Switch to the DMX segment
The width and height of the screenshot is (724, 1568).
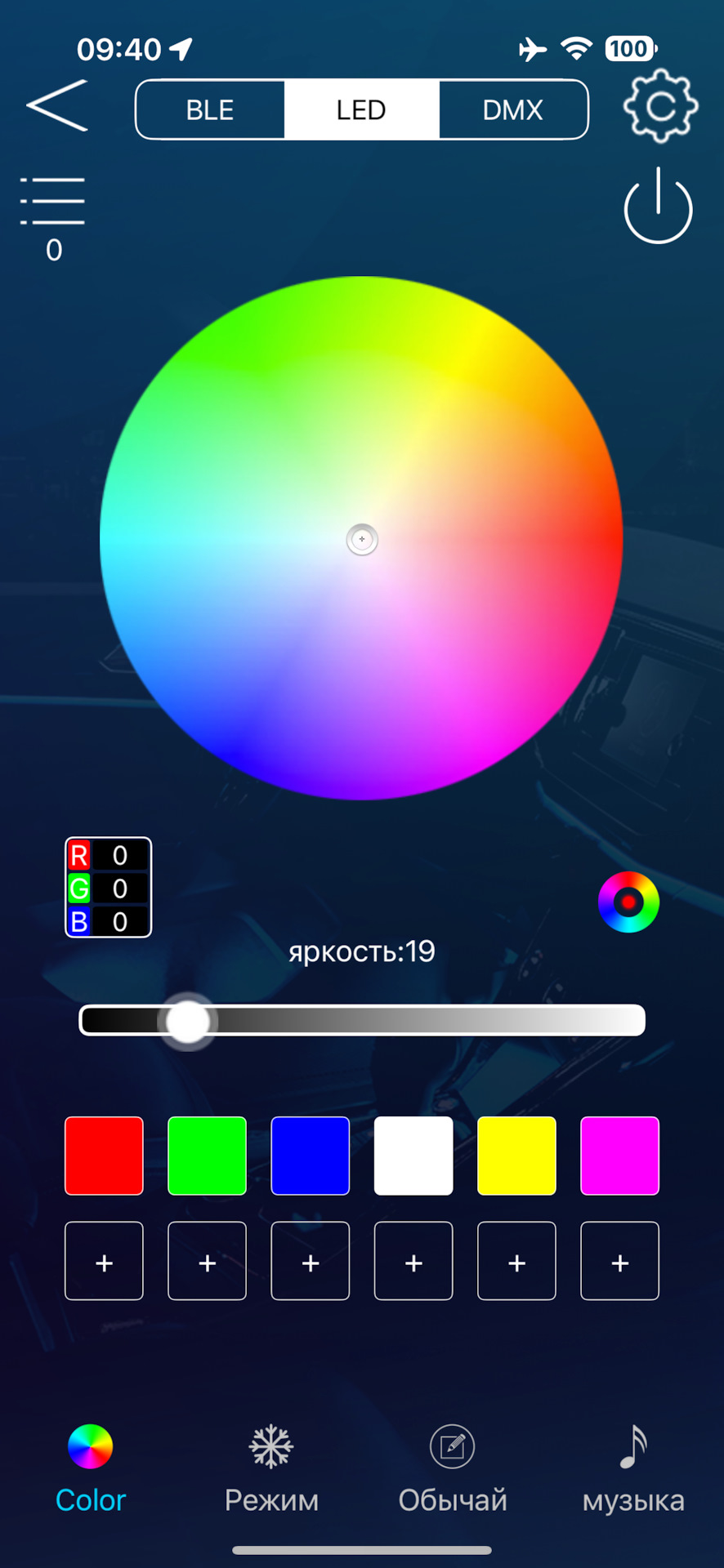[x=513, y=109]
